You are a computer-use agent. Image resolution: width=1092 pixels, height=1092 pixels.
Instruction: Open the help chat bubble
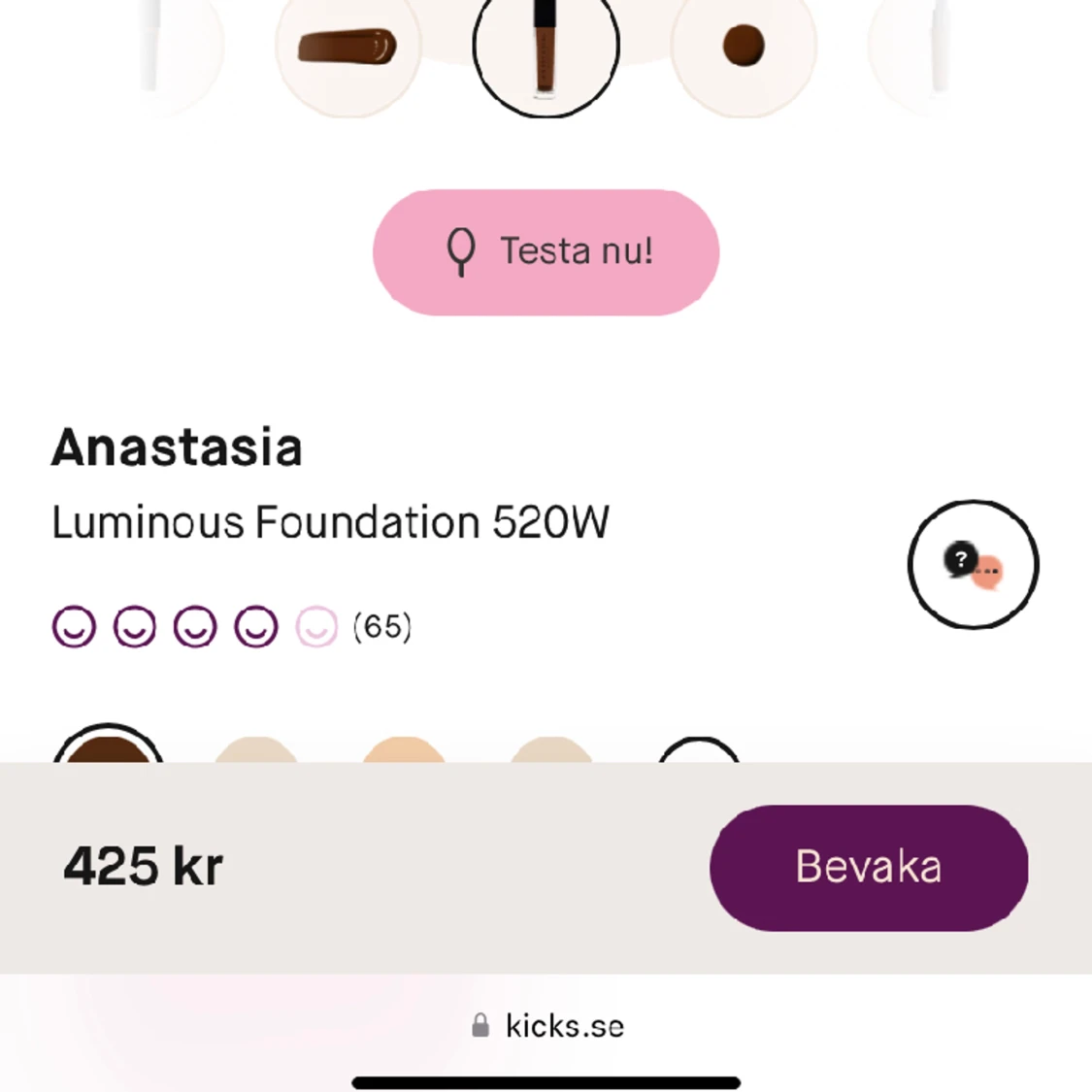(973, 564)
